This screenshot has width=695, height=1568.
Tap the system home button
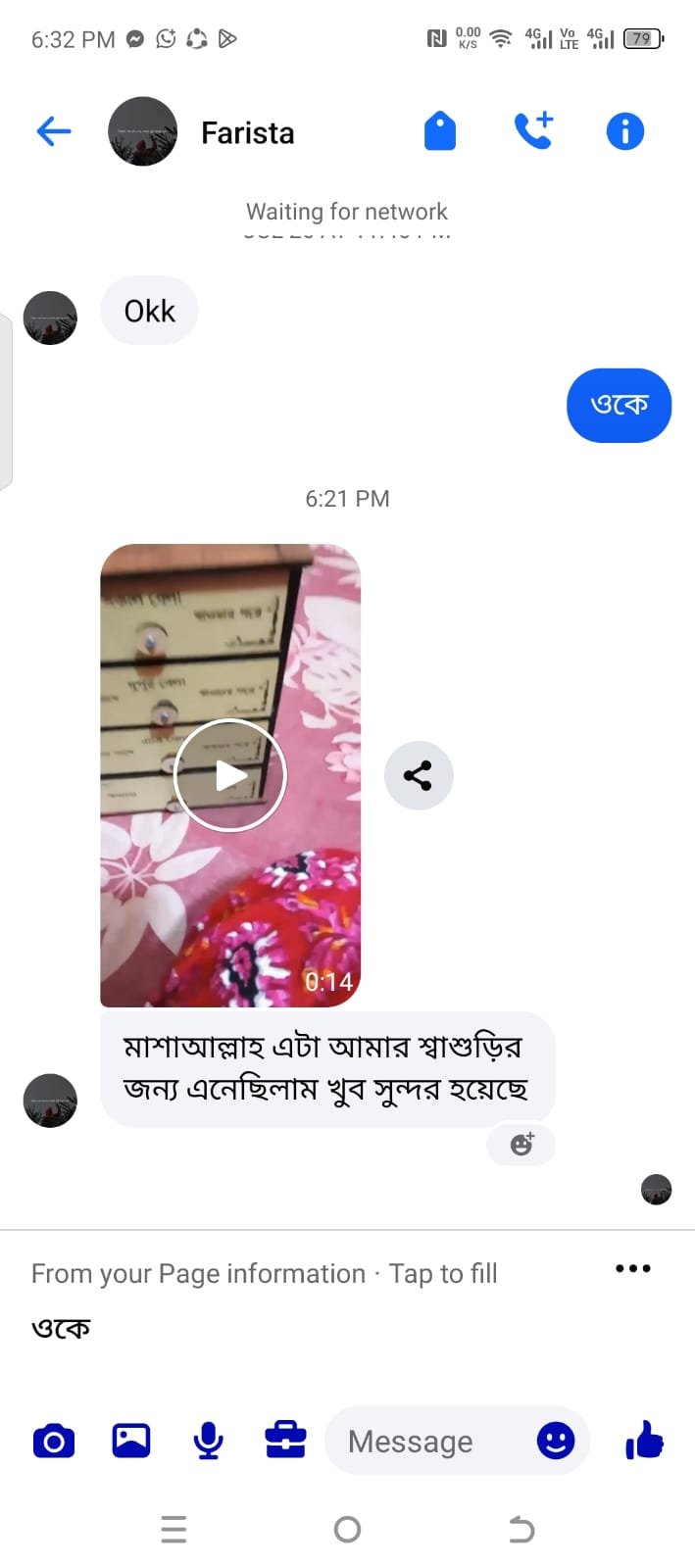[347, 1529]
